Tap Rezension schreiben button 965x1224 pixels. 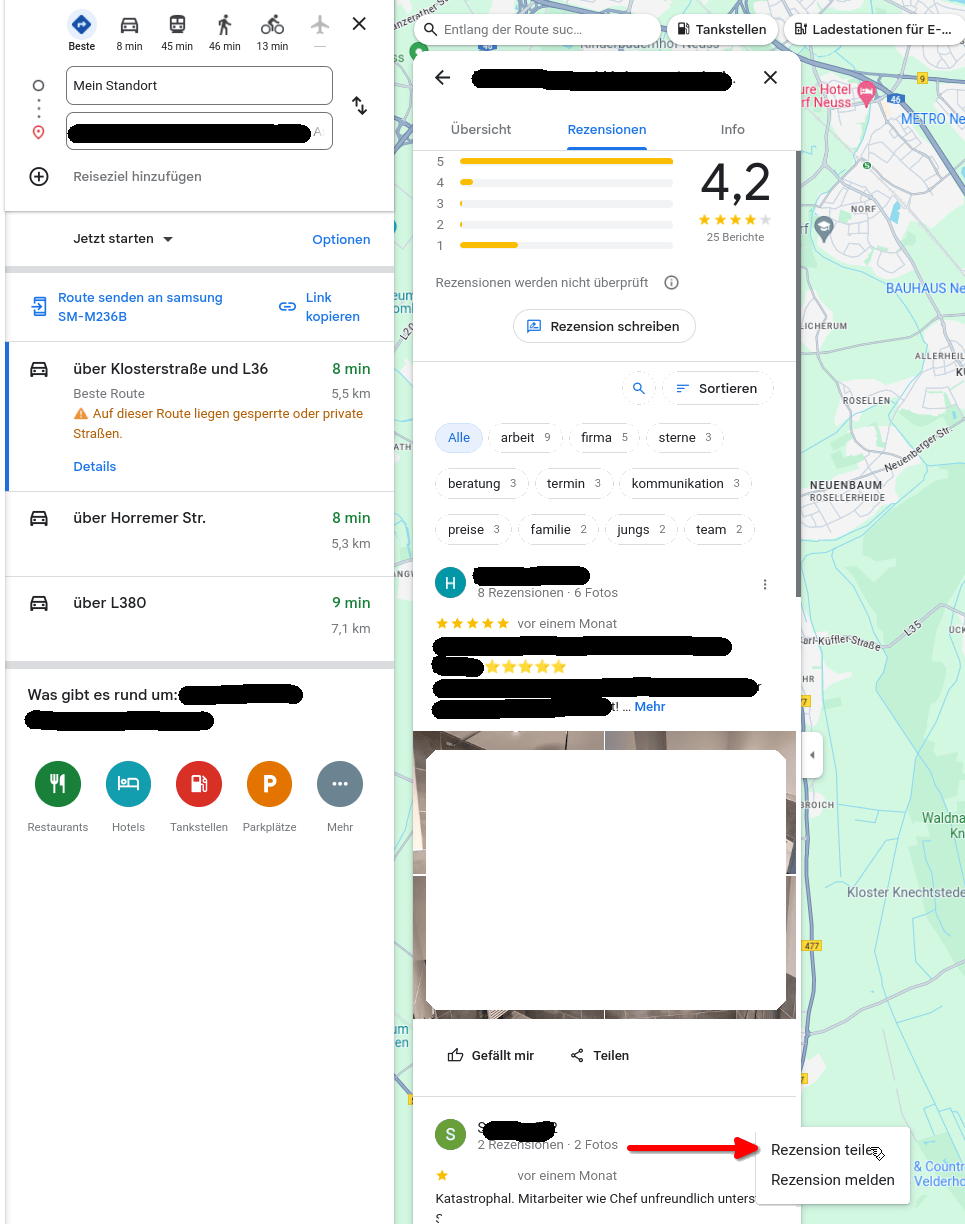604,326
